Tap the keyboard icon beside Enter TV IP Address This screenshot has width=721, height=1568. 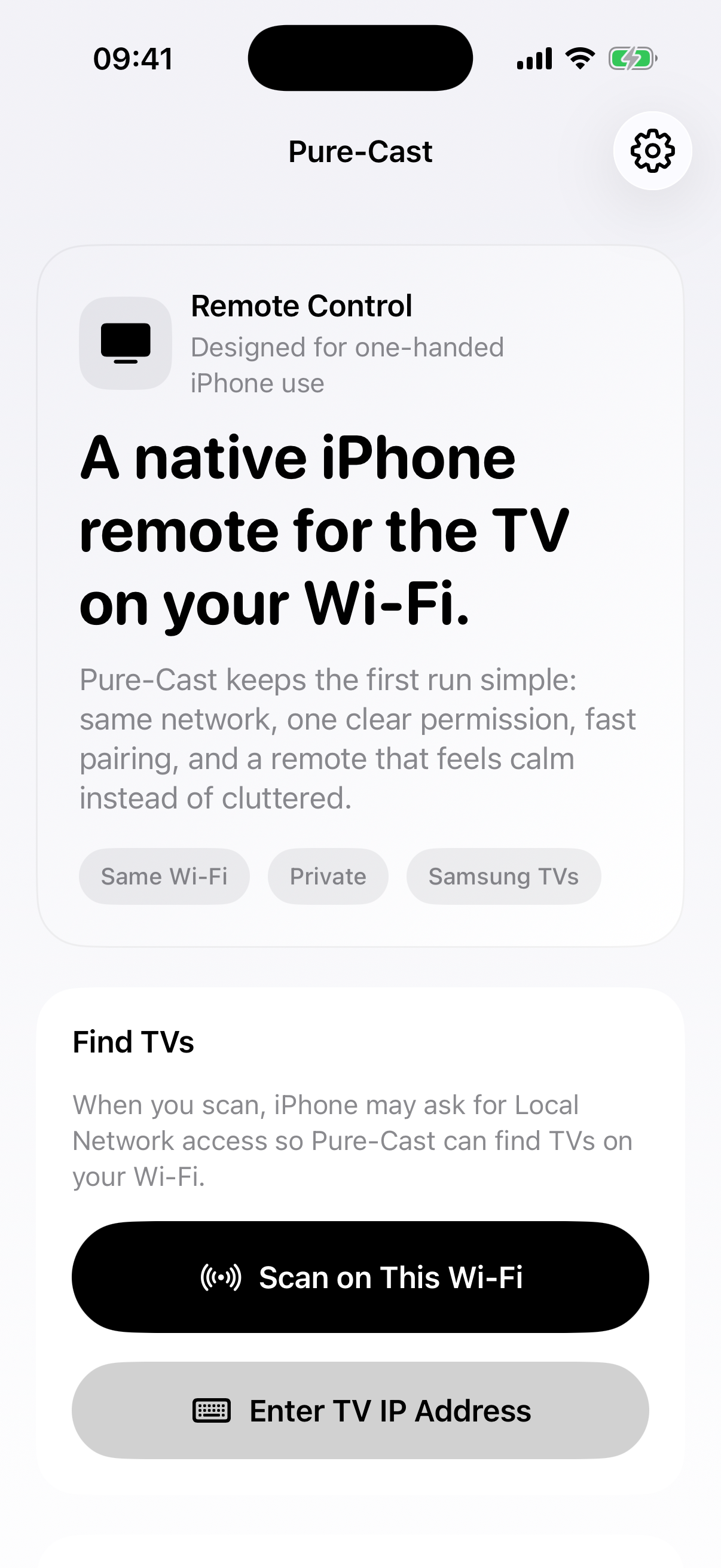(213, 1411)
